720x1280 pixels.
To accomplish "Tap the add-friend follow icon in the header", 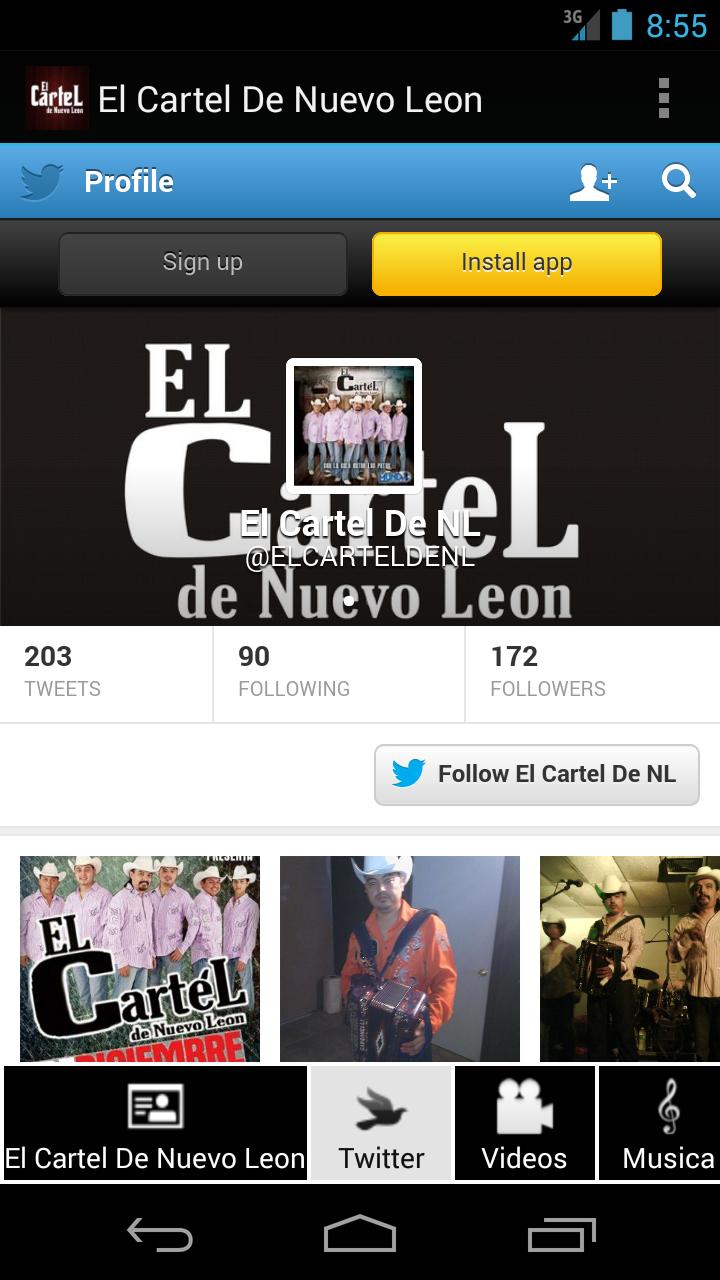I will pyautogui.click(x=592, y=181).
